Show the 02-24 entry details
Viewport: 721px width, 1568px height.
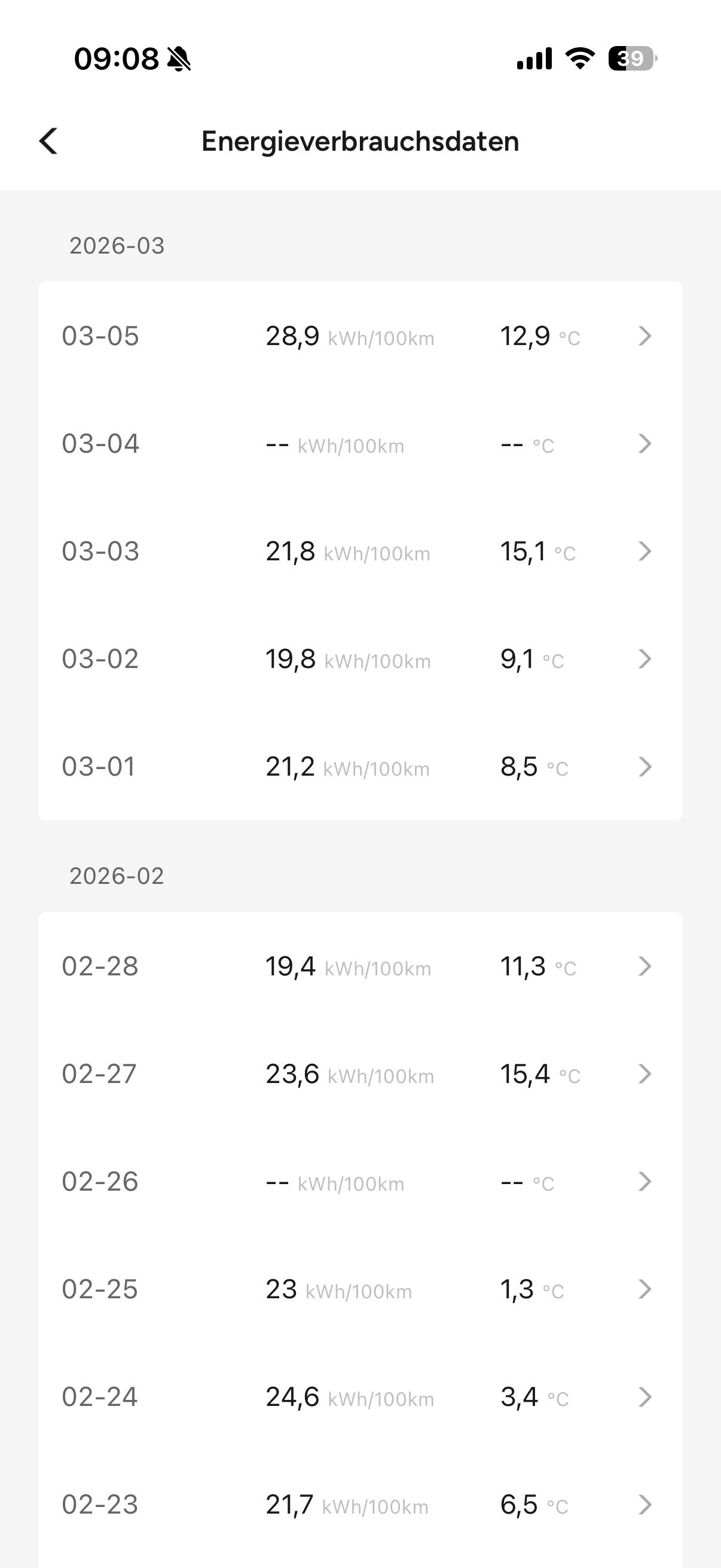coord(359,1398)
